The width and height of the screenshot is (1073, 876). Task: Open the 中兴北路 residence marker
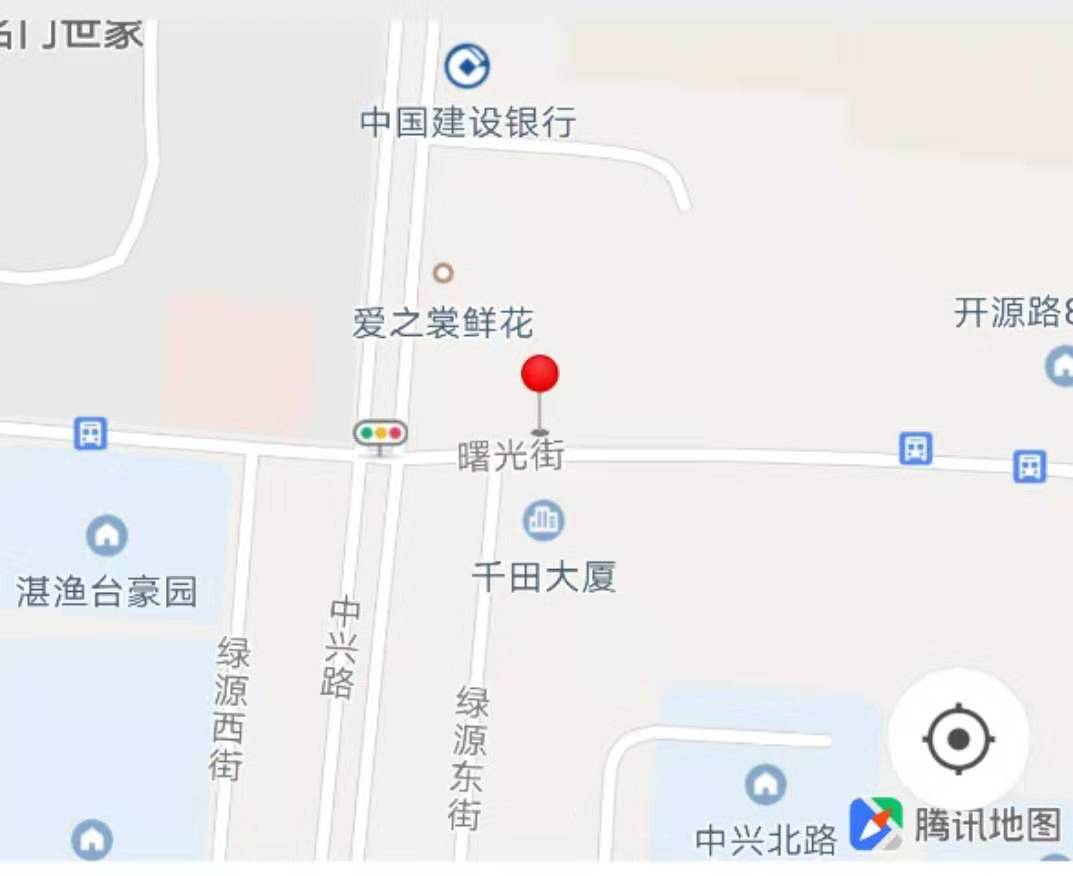click(x=765, y=785)
